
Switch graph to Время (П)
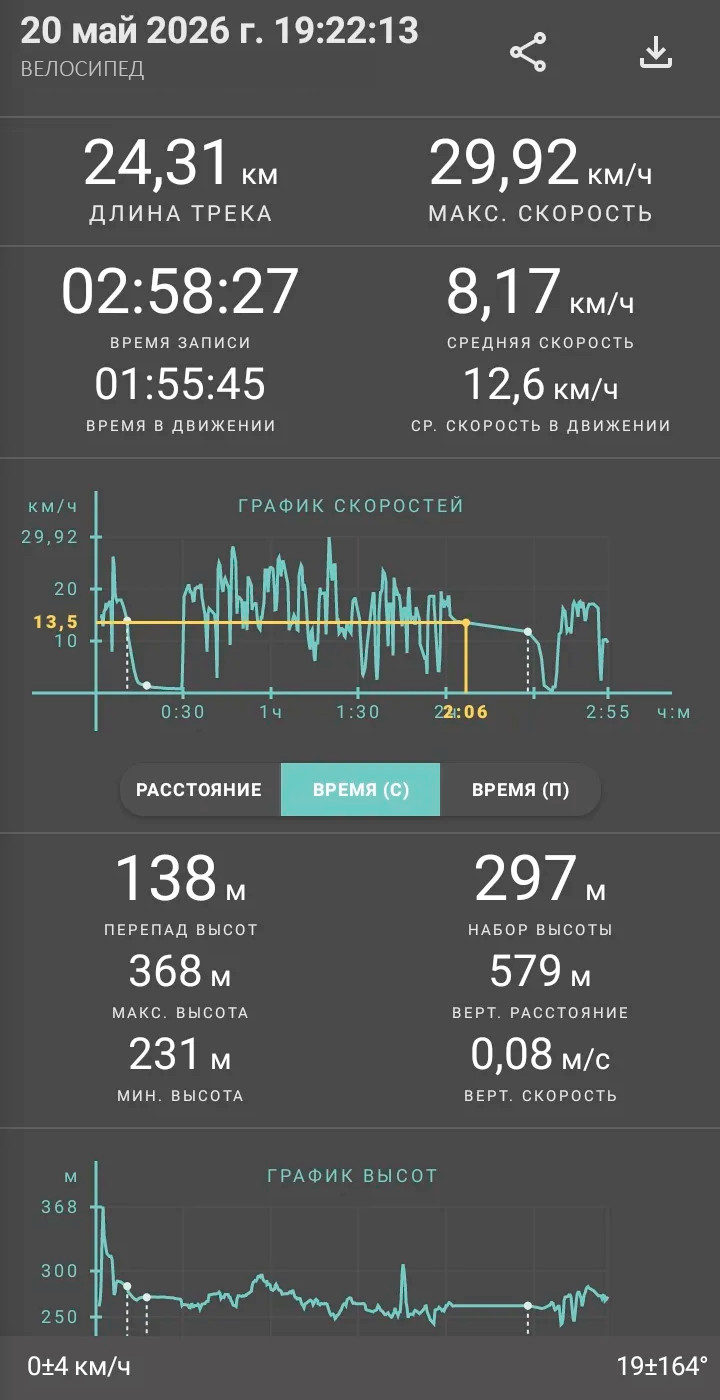520,790
